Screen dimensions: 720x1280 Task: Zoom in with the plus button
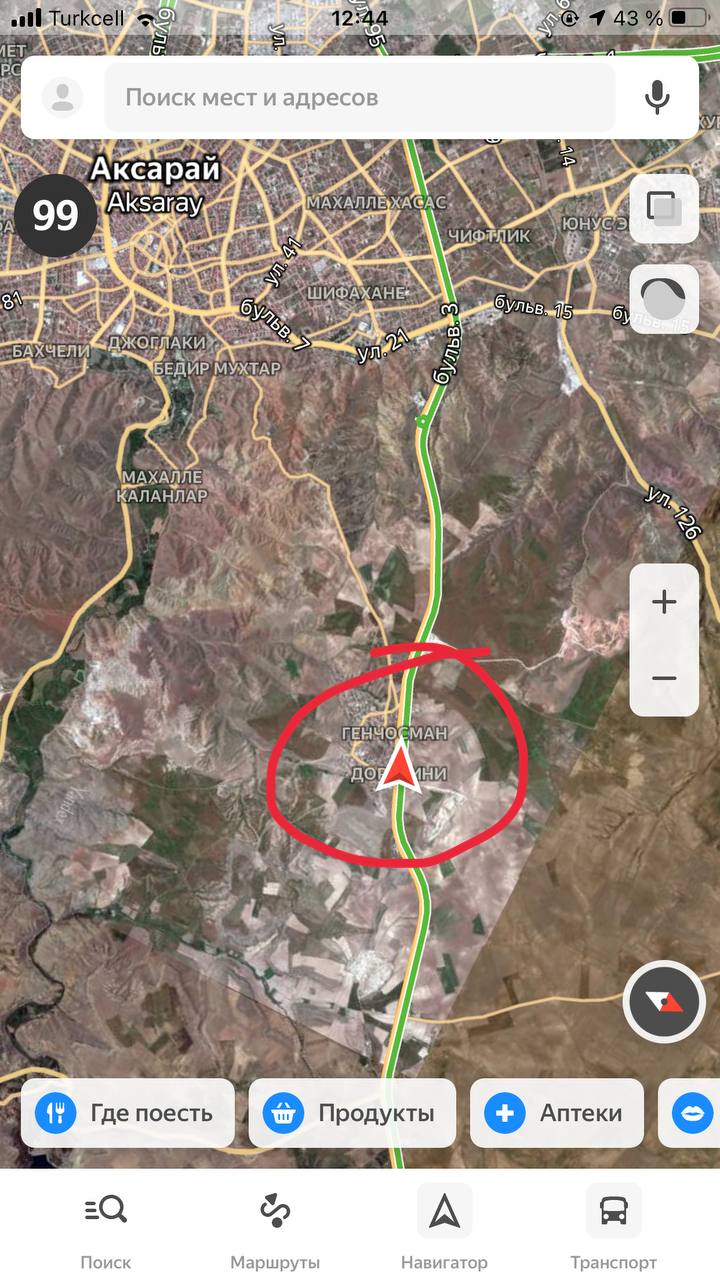tap(664, 602)
